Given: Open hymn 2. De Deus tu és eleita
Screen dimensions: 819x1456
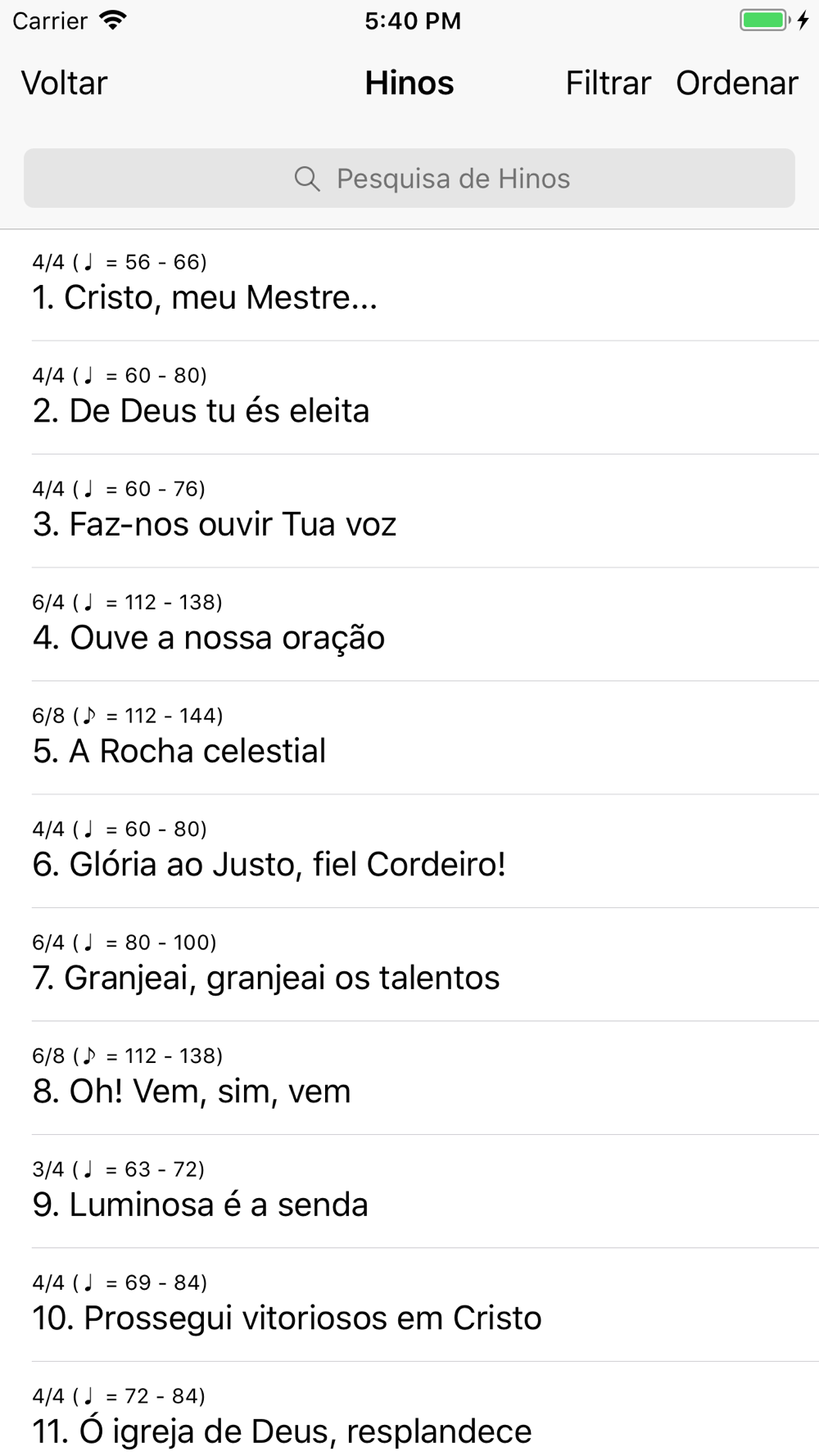Looking at the screenshot, I should point(409,397).
